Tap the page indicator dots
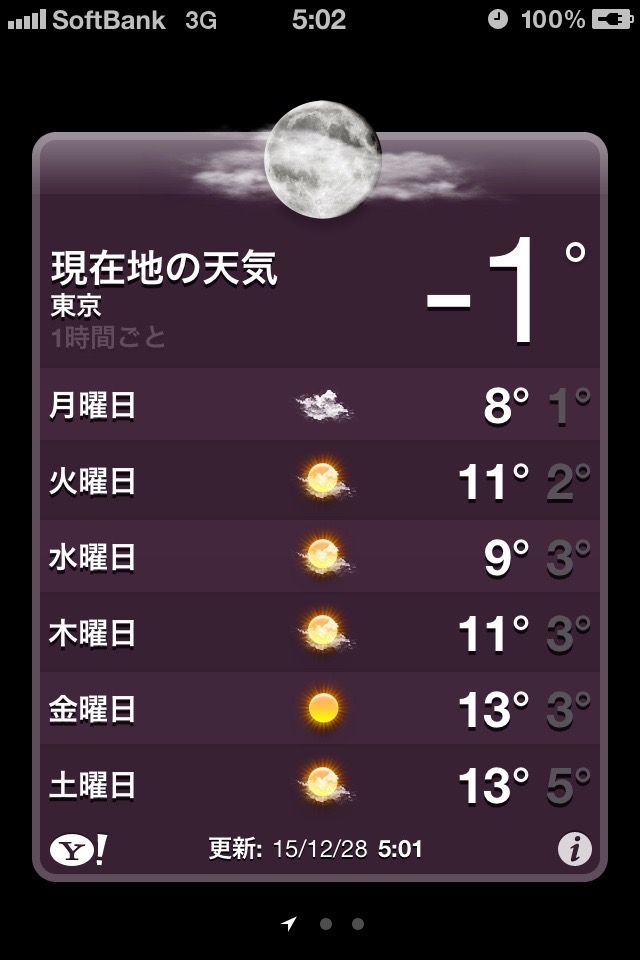Screen dimensions: 640x960 (325, 924)
